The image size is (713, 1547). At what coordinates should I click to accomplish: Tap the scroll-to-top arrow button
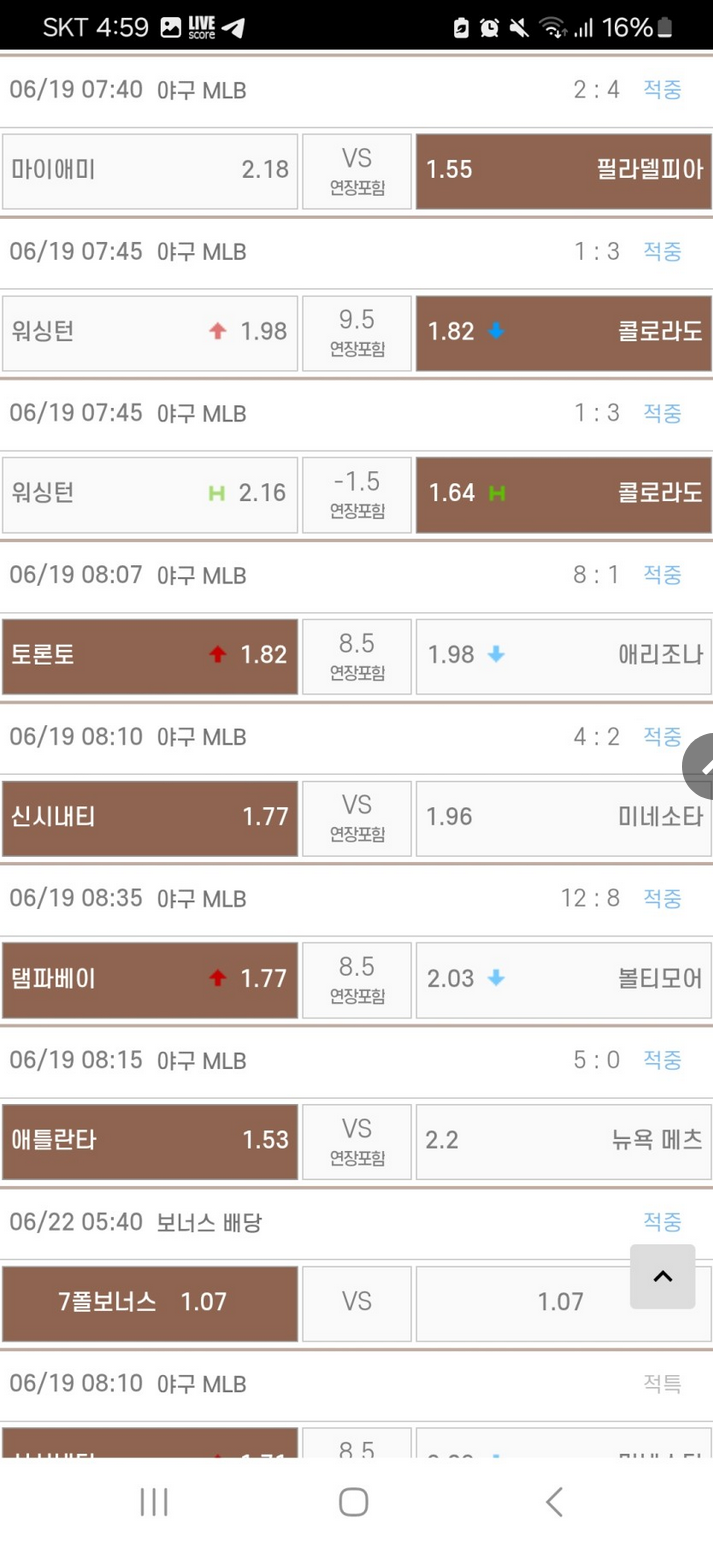[662, 1276]
